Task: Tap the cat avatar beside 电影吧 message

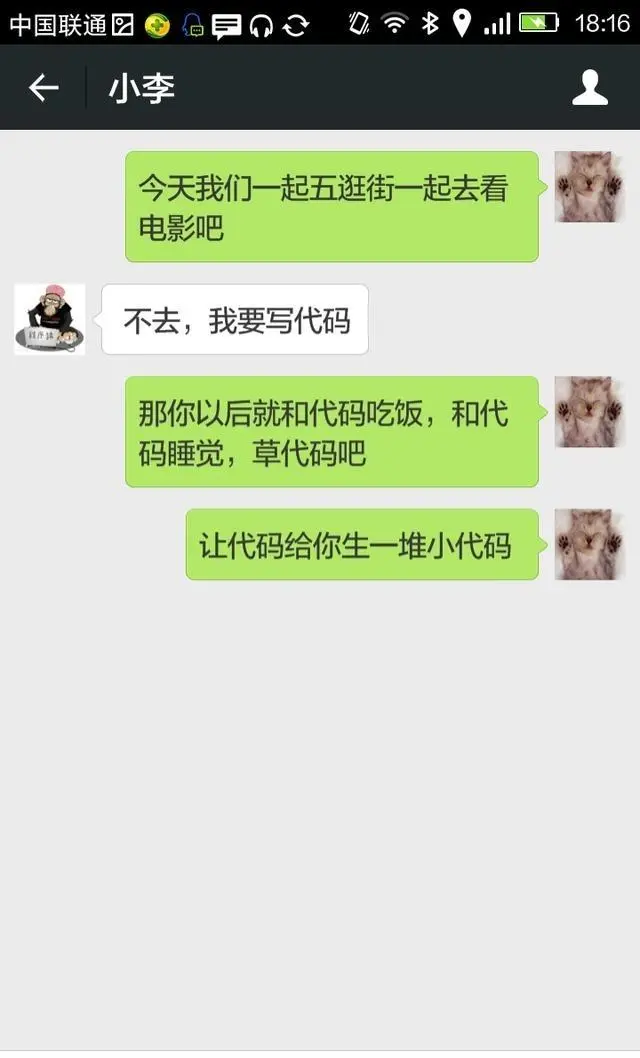Action: (590, 186)
